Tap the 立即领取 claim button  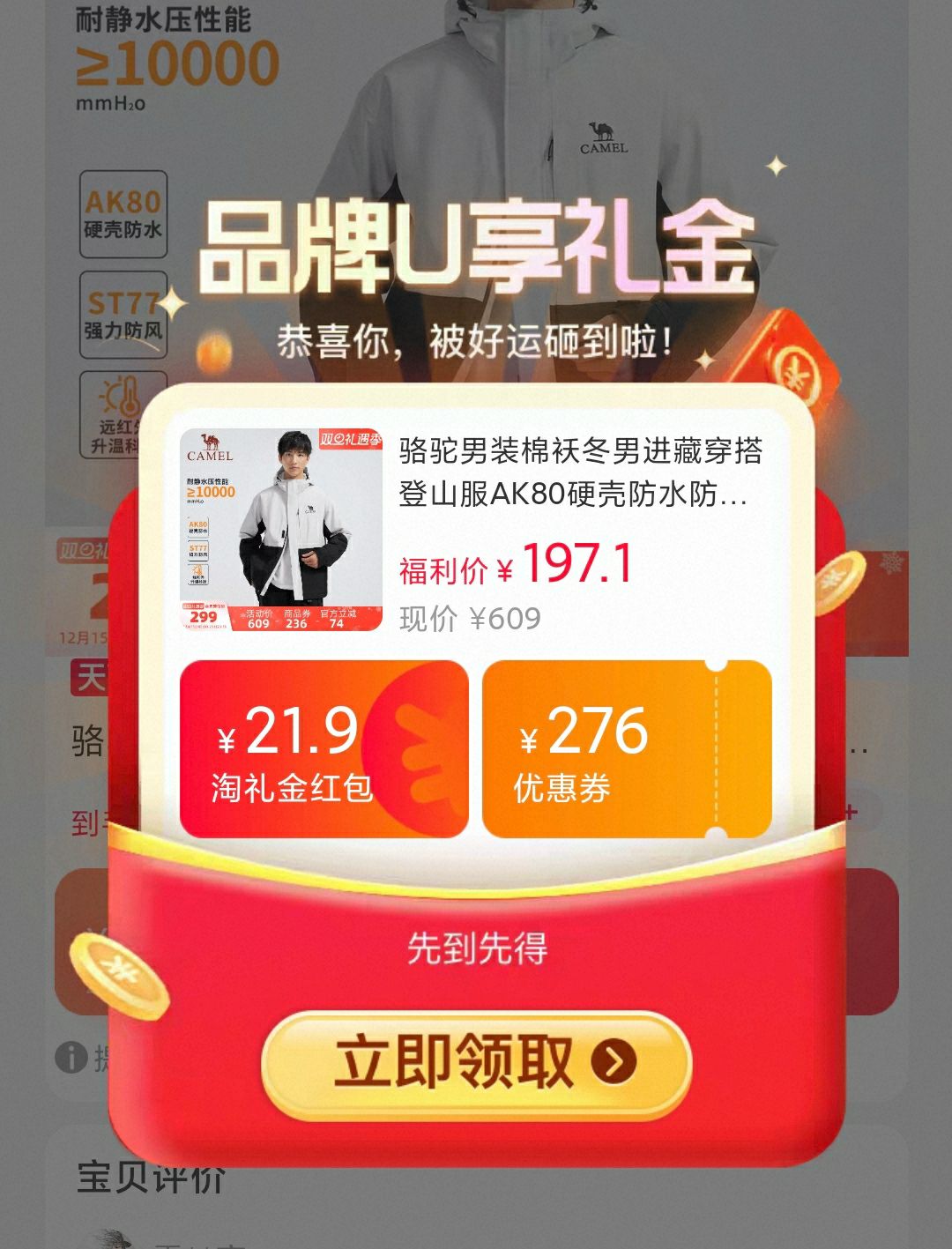[x=476, y=1063]
